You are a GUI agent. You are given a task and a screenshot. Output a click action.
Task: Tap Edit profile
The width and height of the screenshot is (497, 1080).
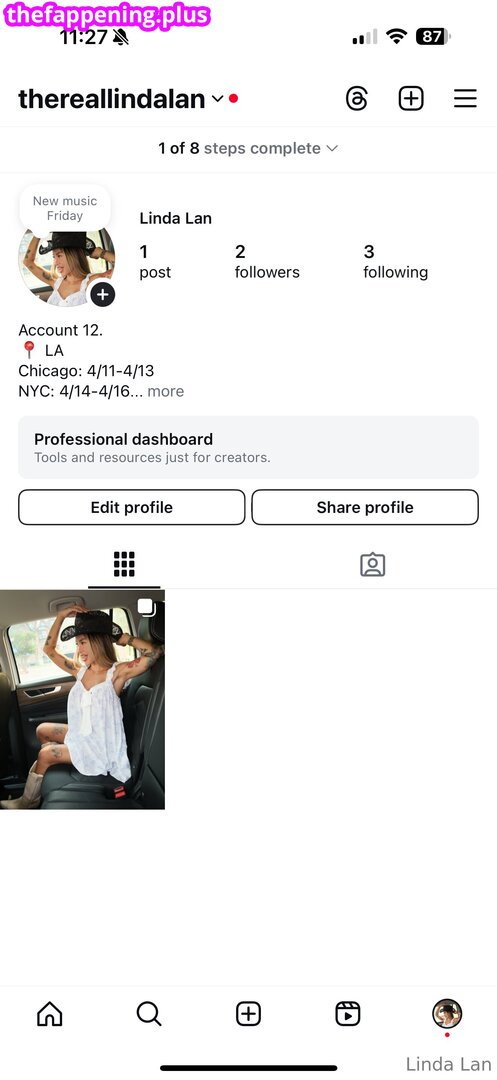(131, 508)
